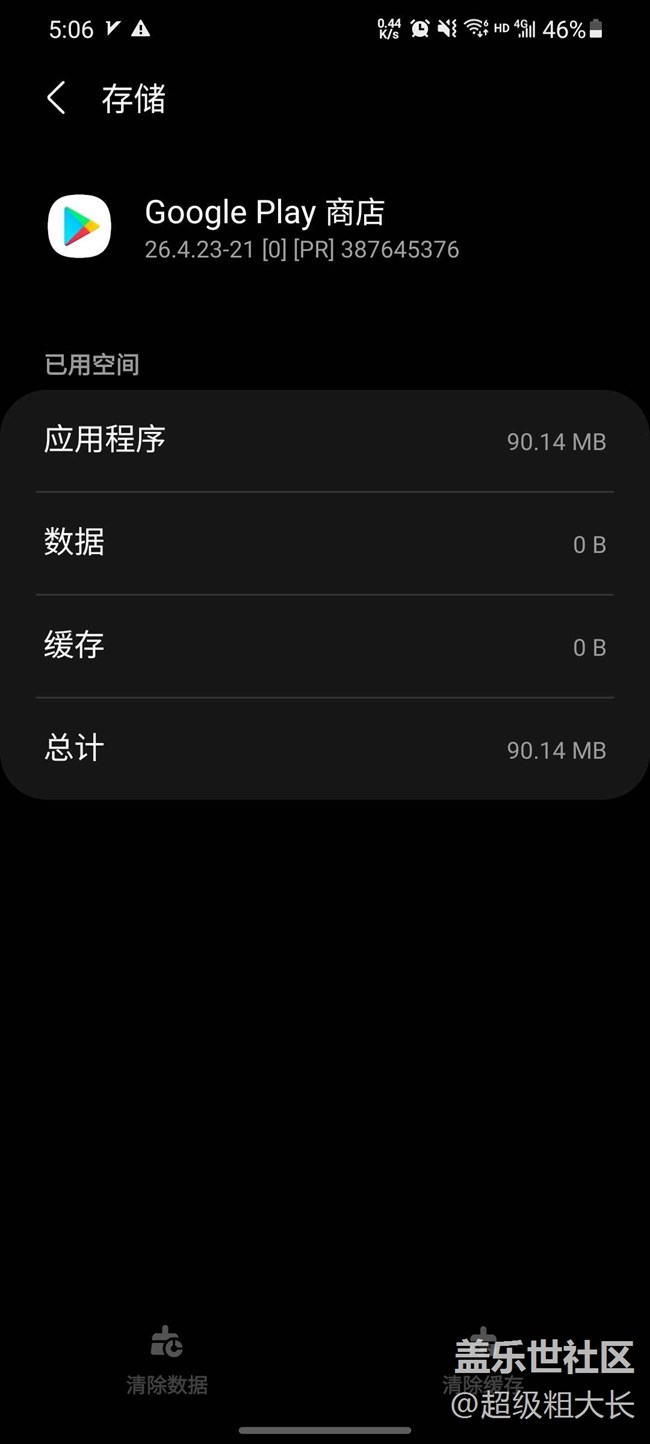
Task: Tap the 清除缓存 button
Action: click(x=483, y=1360)
